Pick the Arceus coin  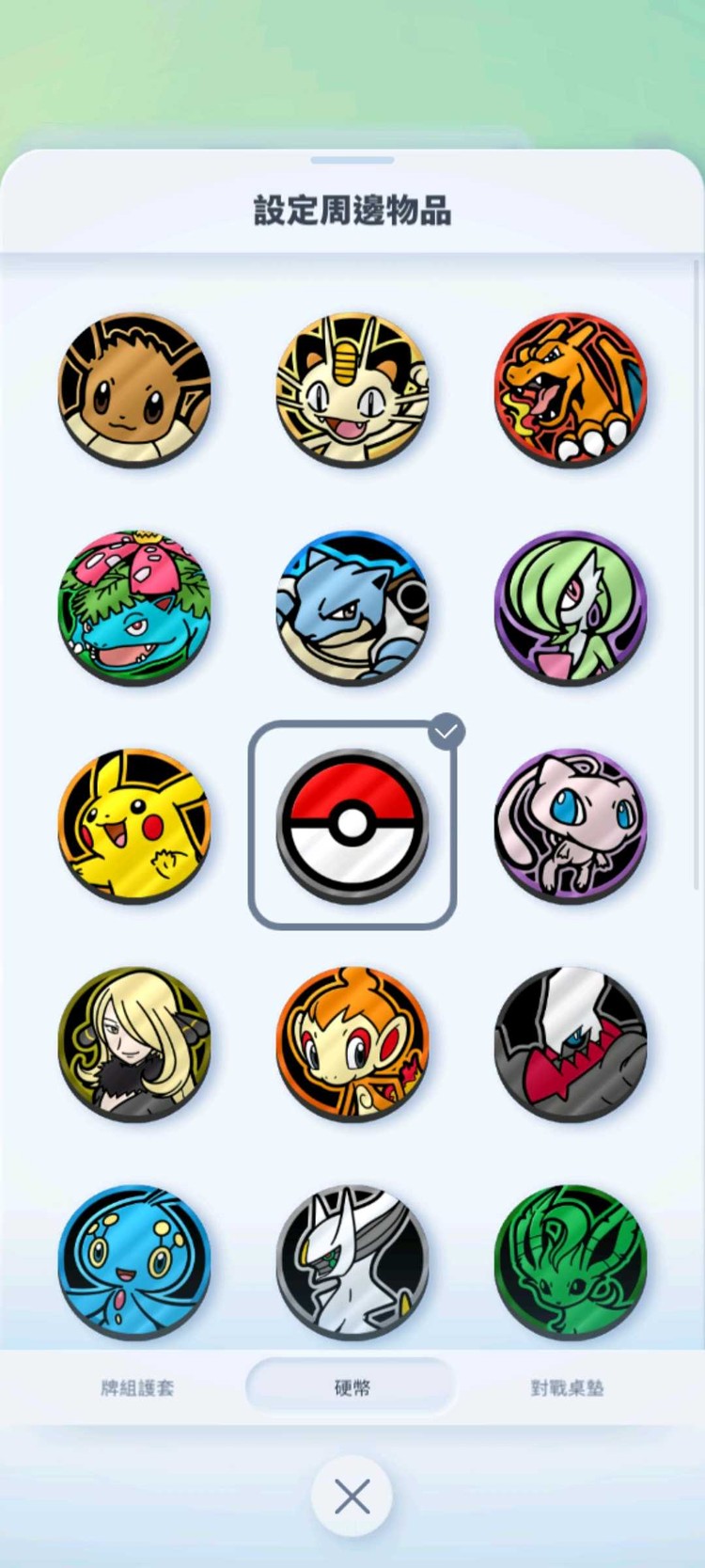tap(352, 1260)
